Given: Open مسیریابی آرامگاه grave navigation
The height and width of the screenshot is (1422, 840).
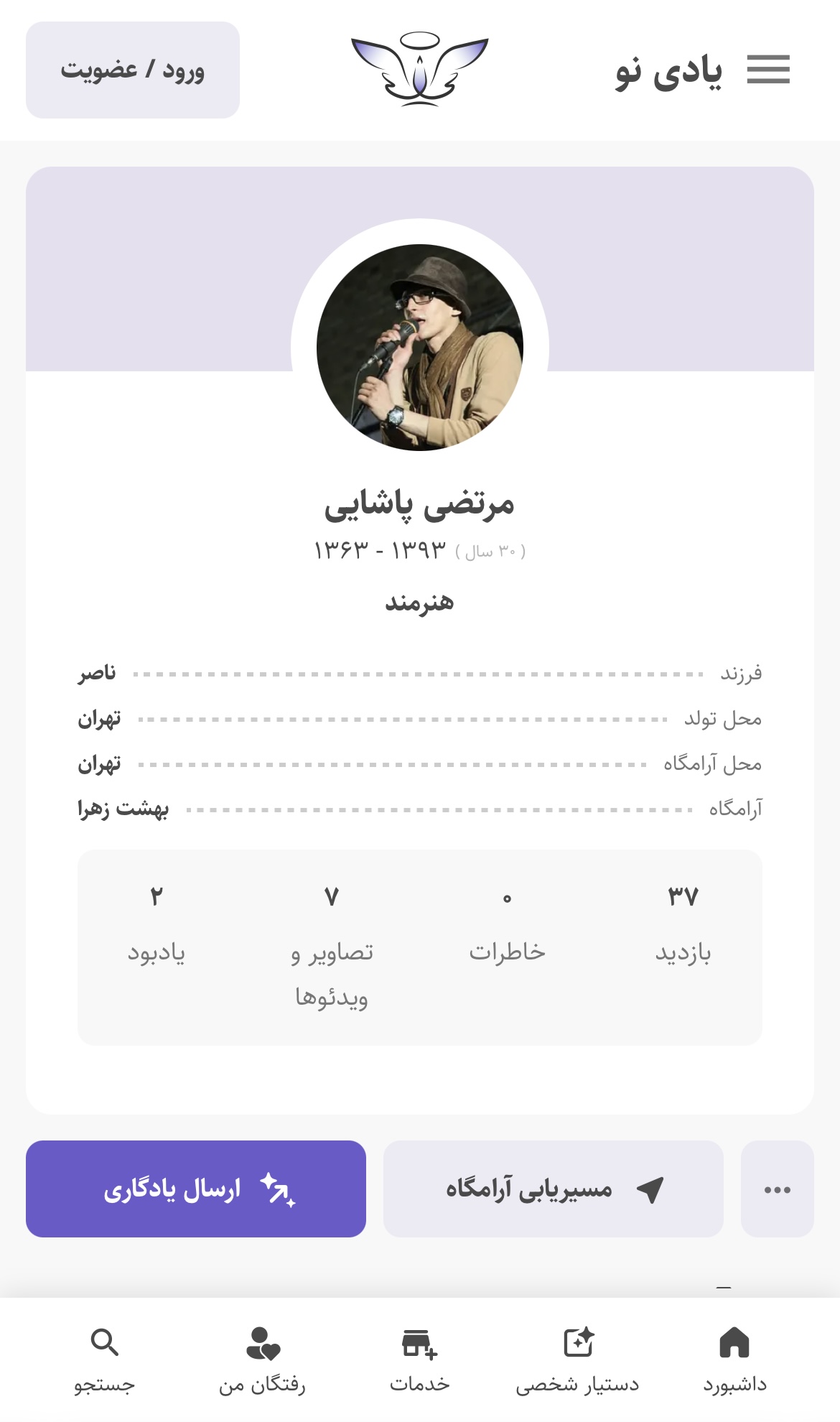Looking at the screenshot, I should click(554, 1189).
